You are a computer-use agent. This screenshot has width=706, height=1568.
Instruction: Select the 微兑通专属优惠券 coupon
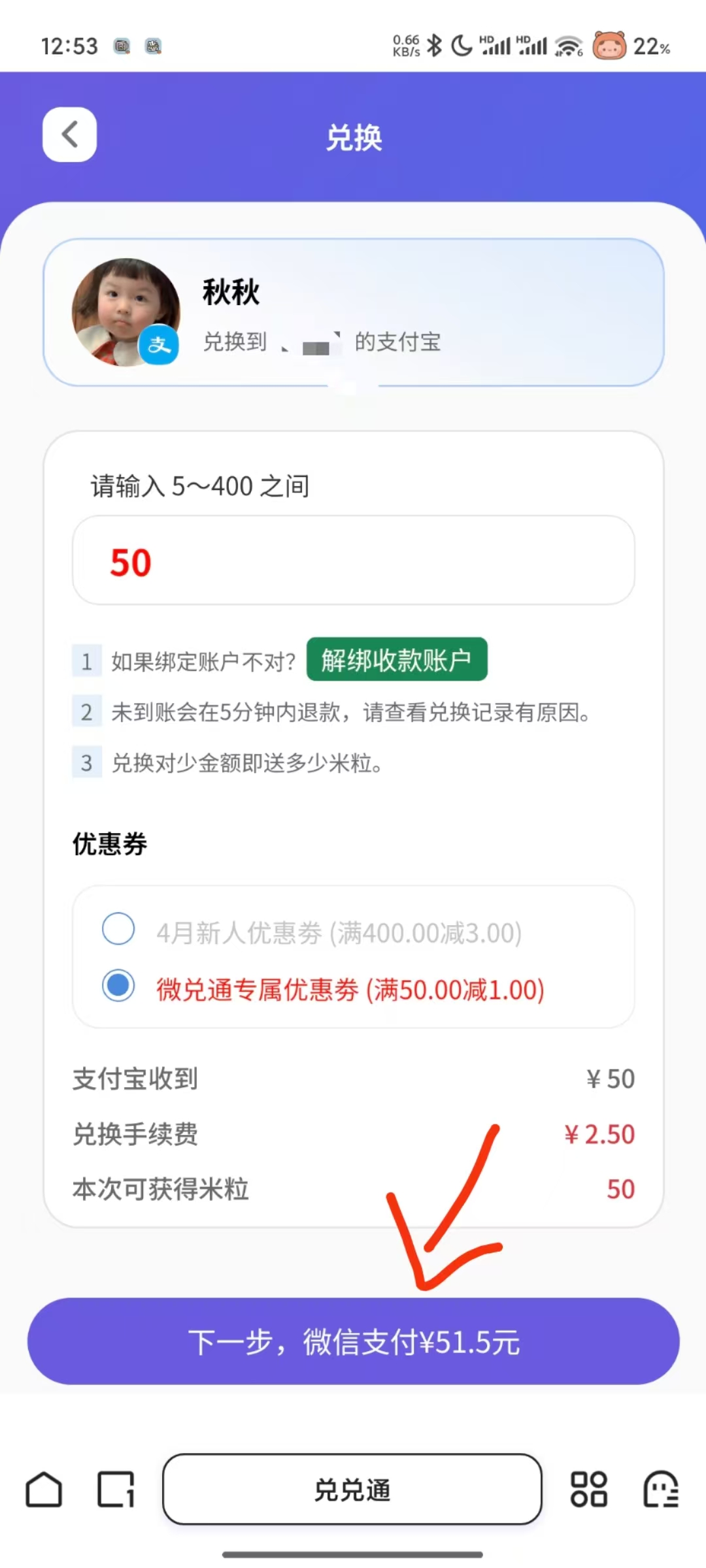coord(118,985)
